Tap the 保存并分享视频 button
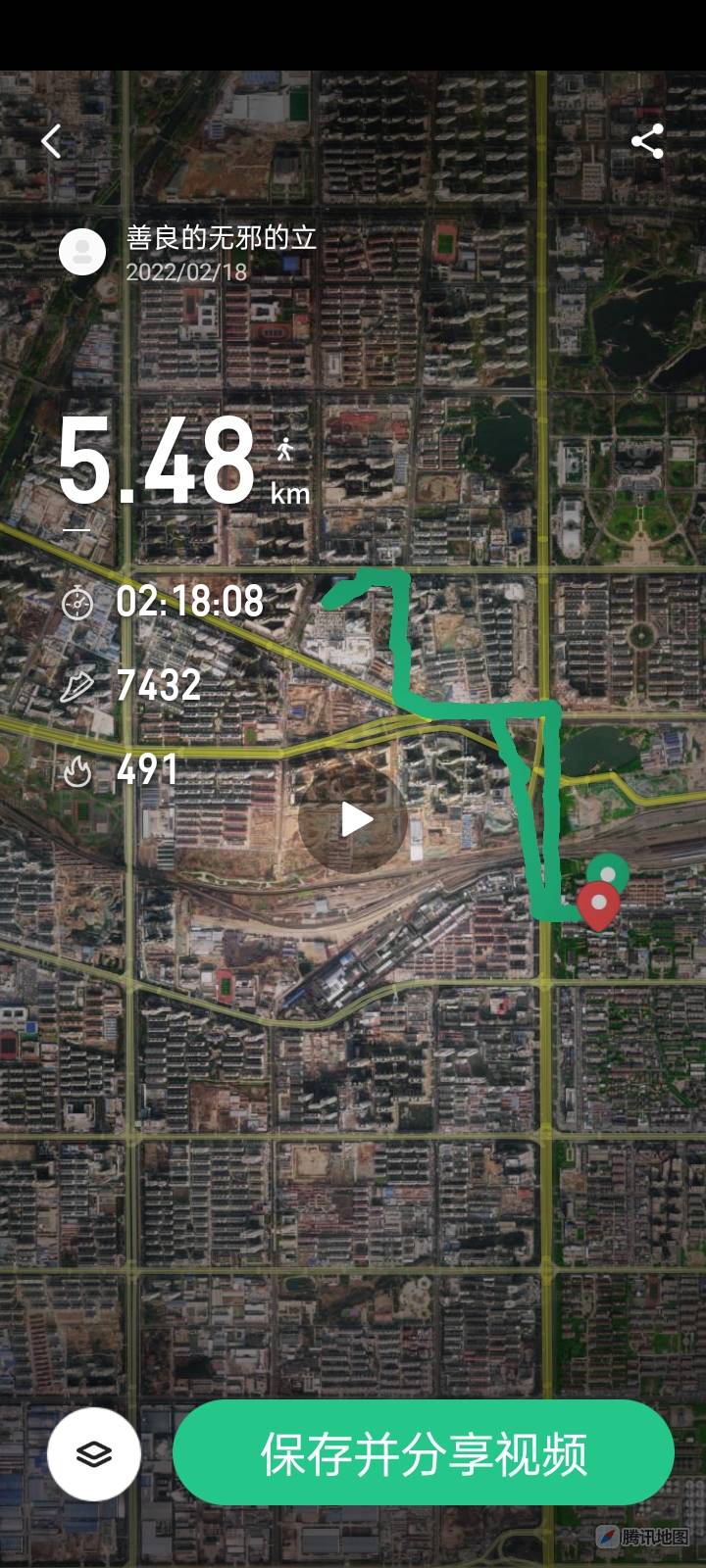Screen dimensions: 706x1568 [424, 1453]
